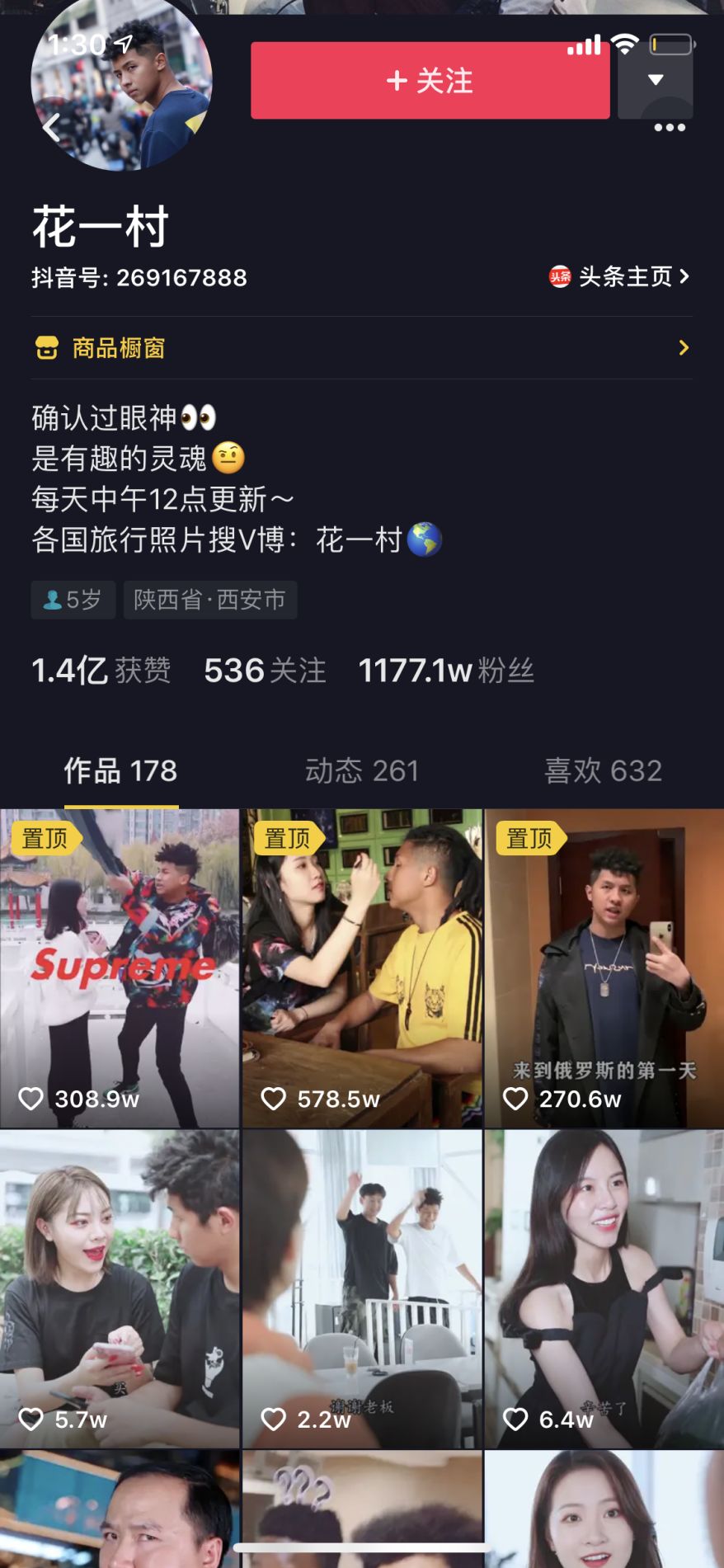This screenshot has height=1568, width=724.
Task: Open the 头条主页 link
Action: 619,277
